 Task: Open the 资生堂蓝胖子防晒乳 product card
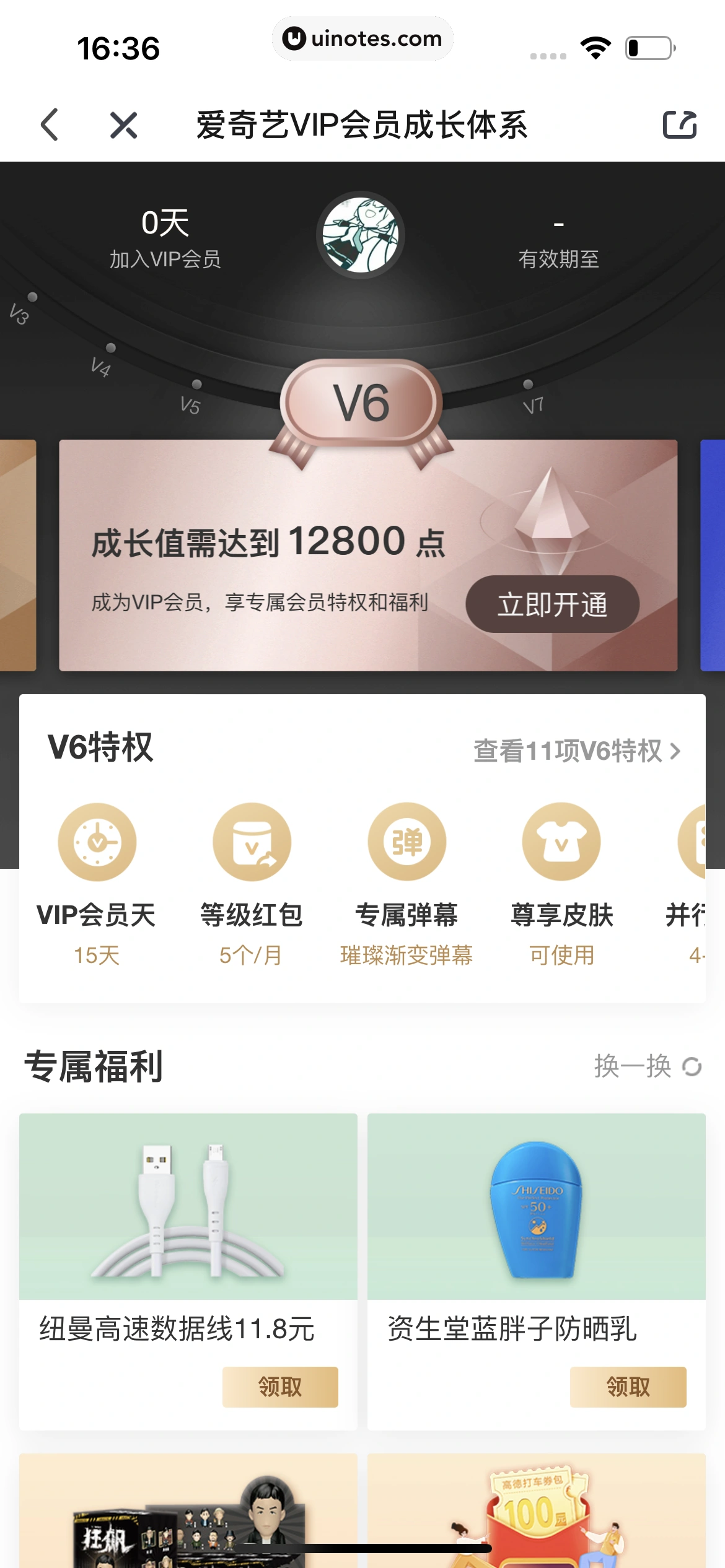(x=536, y=1208)
